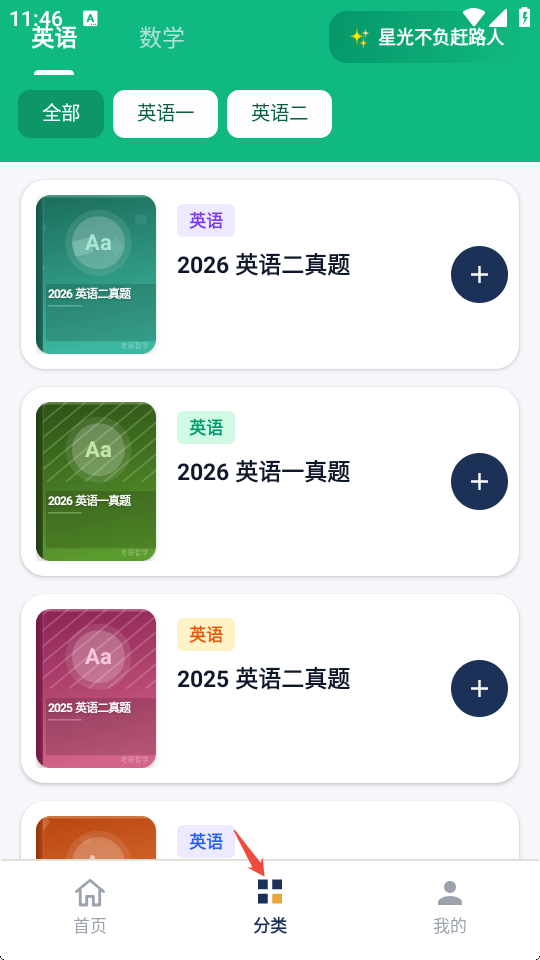Viewport: 540px width, 960px height.
Task: Select the 全部 filter chip
Action: 61,114
